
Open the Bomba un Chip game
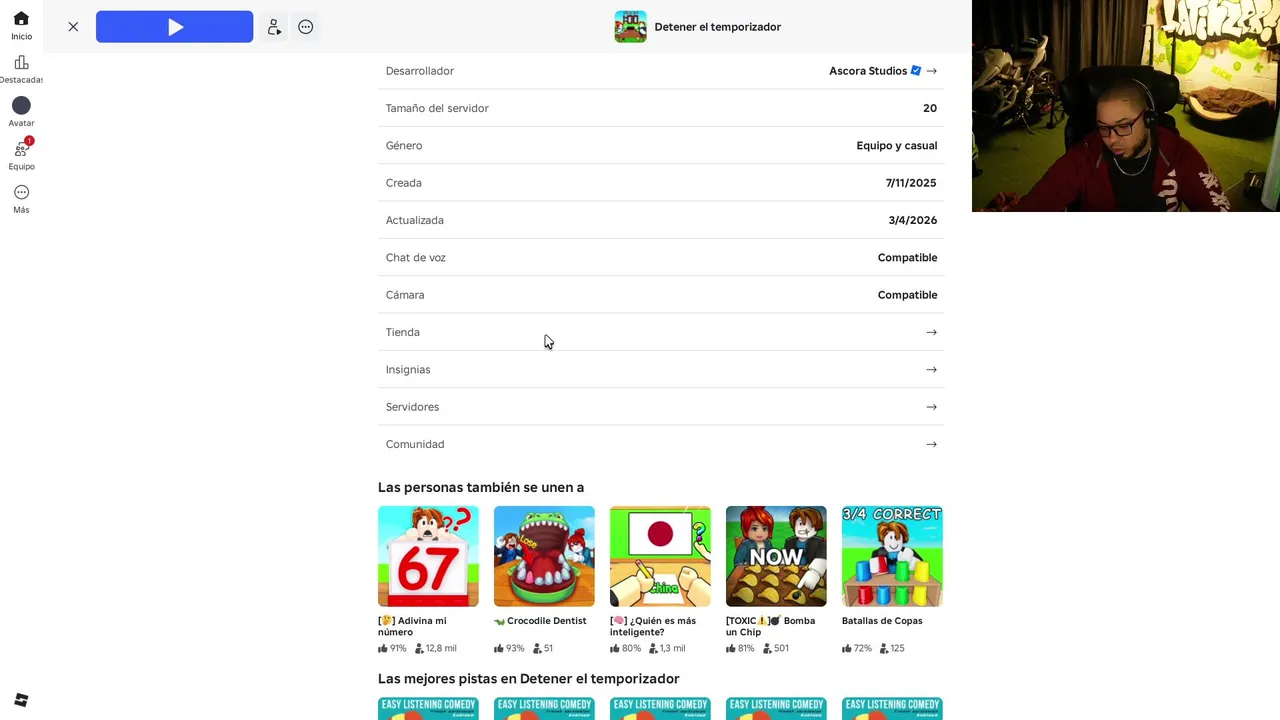click(776, 556)
